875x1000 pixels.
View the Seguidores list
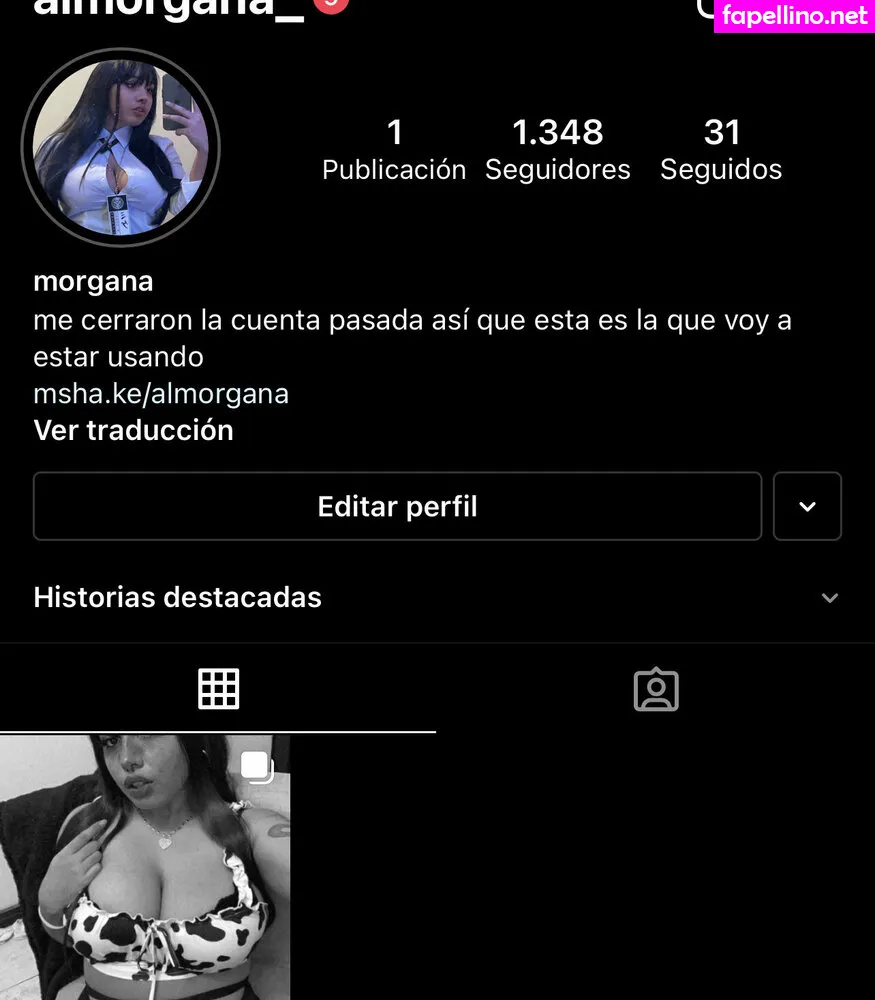558,149
